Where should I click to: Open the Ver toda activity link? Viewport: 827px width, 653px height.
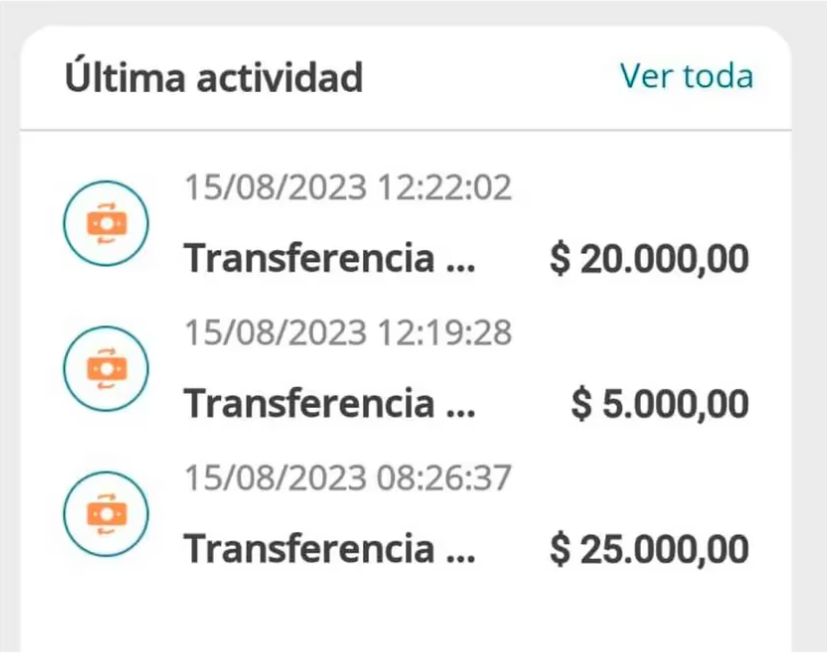[686, 77]
